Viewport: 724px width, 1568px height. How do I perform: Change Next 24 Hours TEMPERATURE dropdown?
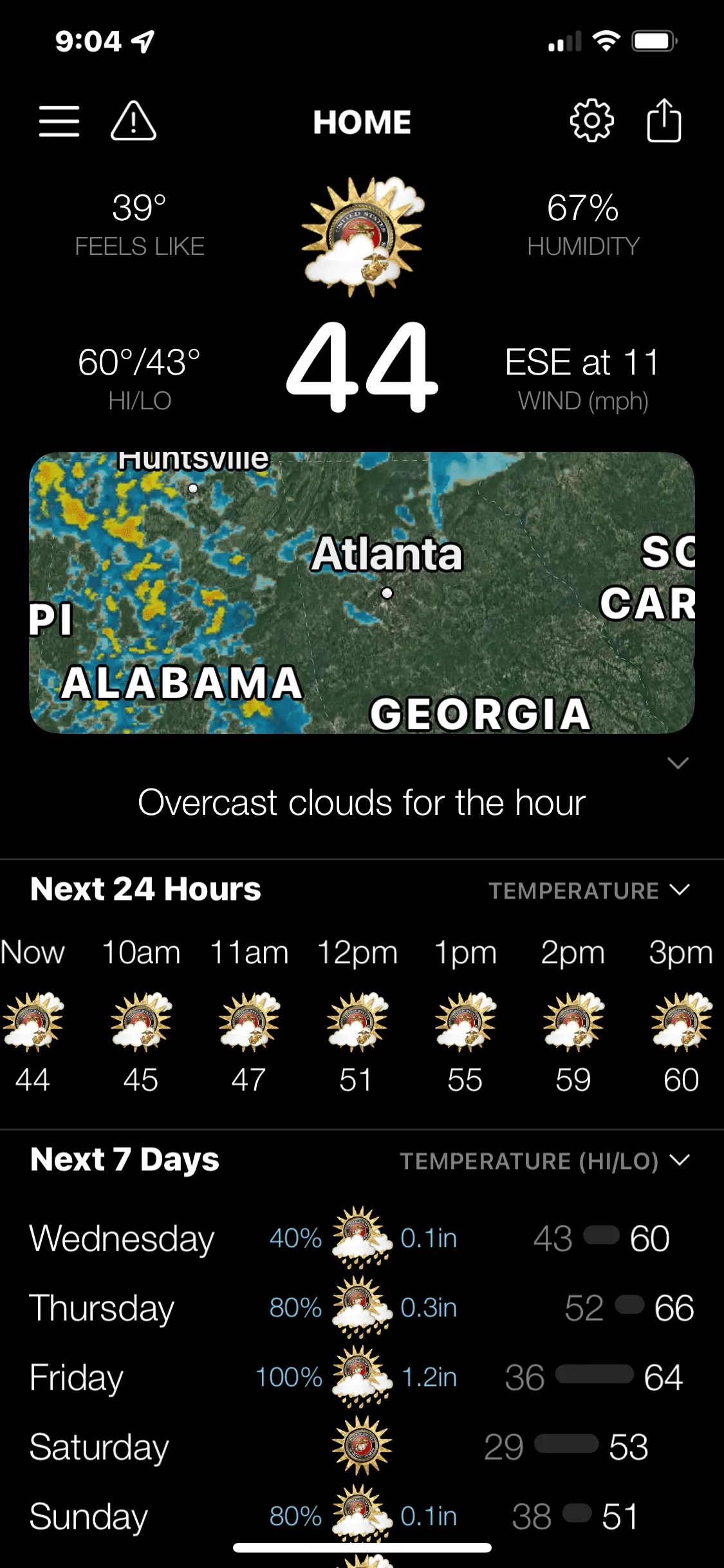pos(589,890)
